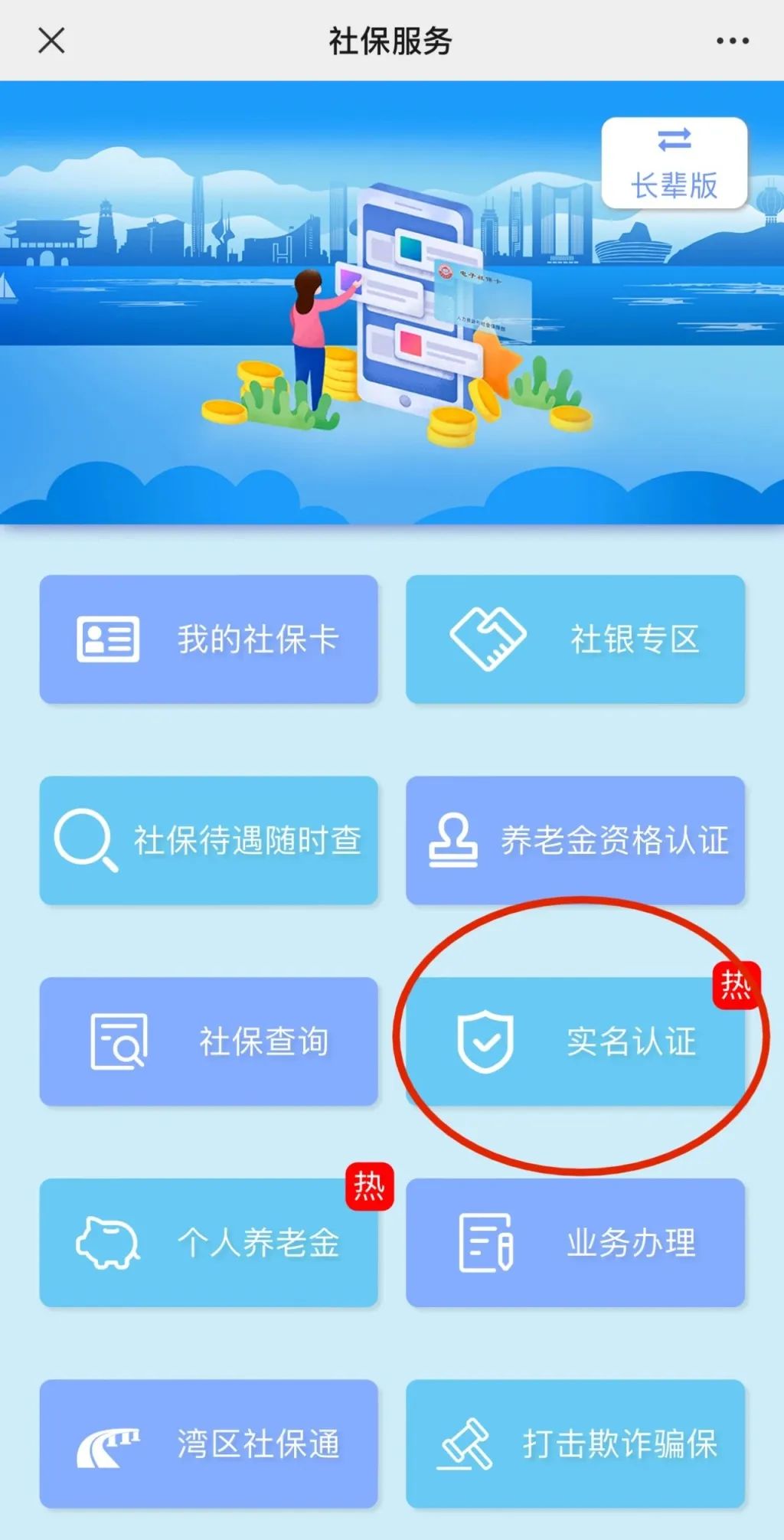The width and height of the screenshot is (784, 1540).
Task: Open 社保查询
Action: click(x=208, y=1041)
